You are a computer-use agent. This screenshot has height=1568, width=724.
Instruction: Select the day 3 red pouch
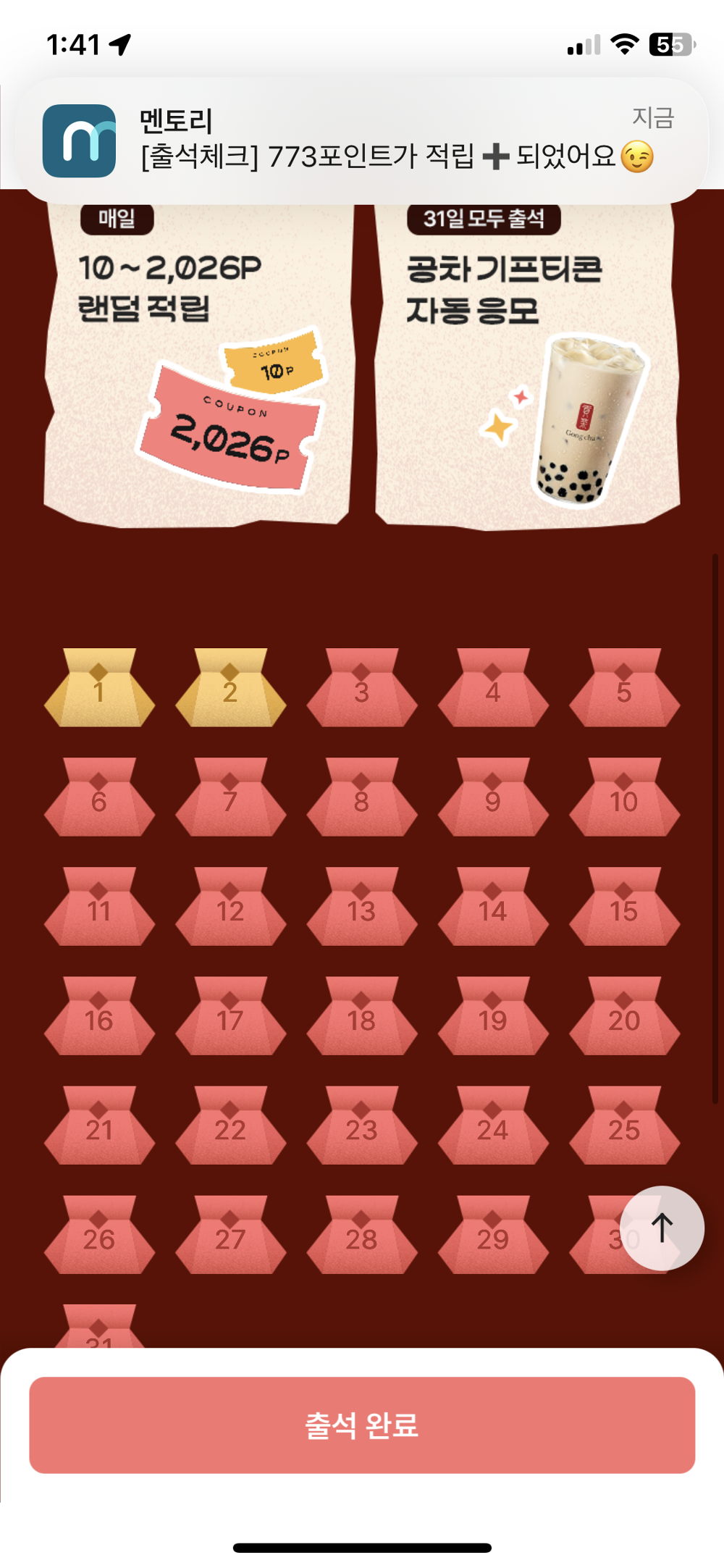point(361,689)
